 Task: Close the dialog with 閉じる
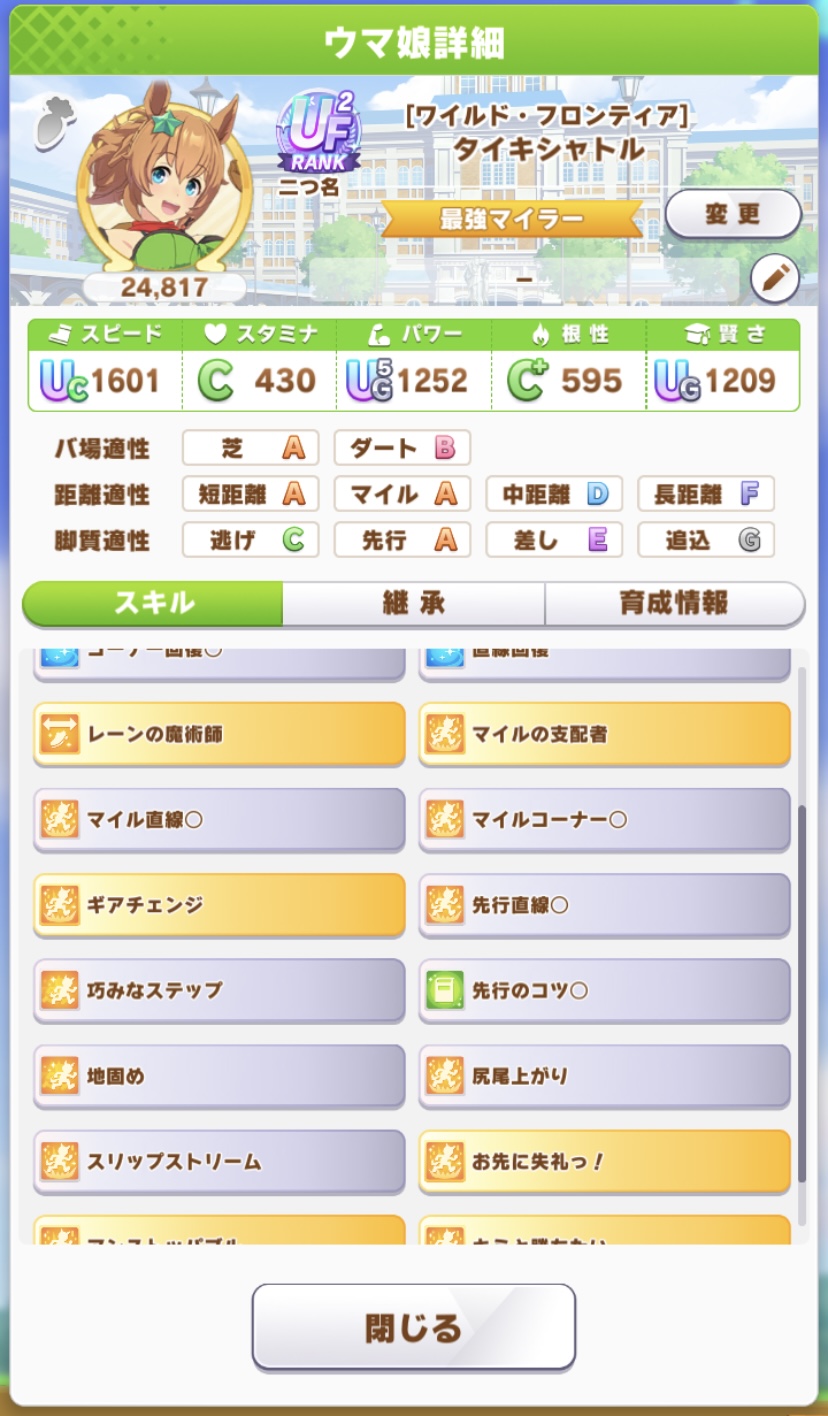[413, 1327]
